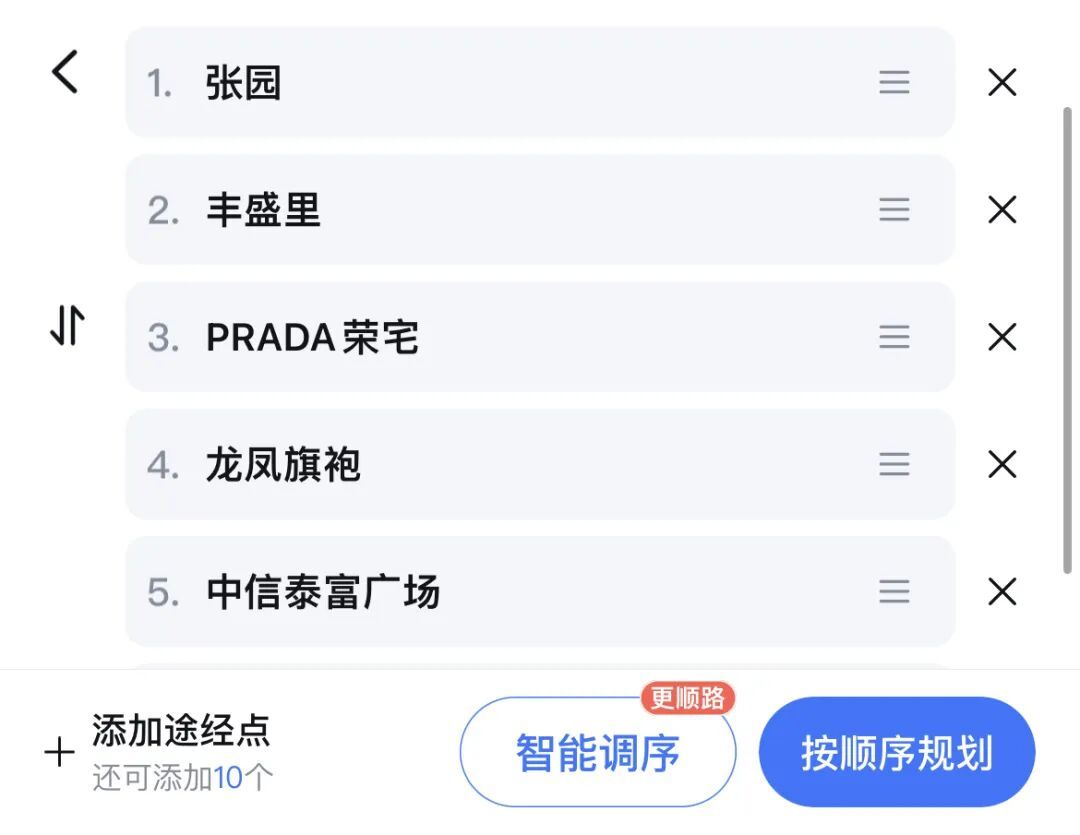Plan route with 按顺序规划
Image resolution: width=1080 pixels, height=835 pixels.
click(x=896, y=753)
